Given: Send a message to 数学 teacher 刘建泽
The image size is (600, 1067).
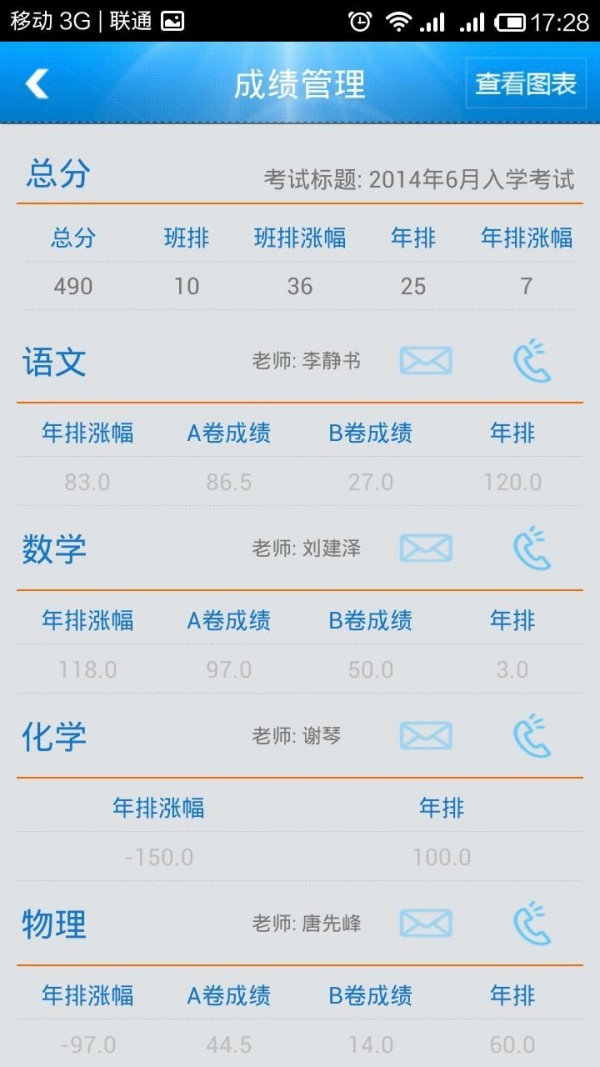Looking at the screenshot, I should point(426,548).
